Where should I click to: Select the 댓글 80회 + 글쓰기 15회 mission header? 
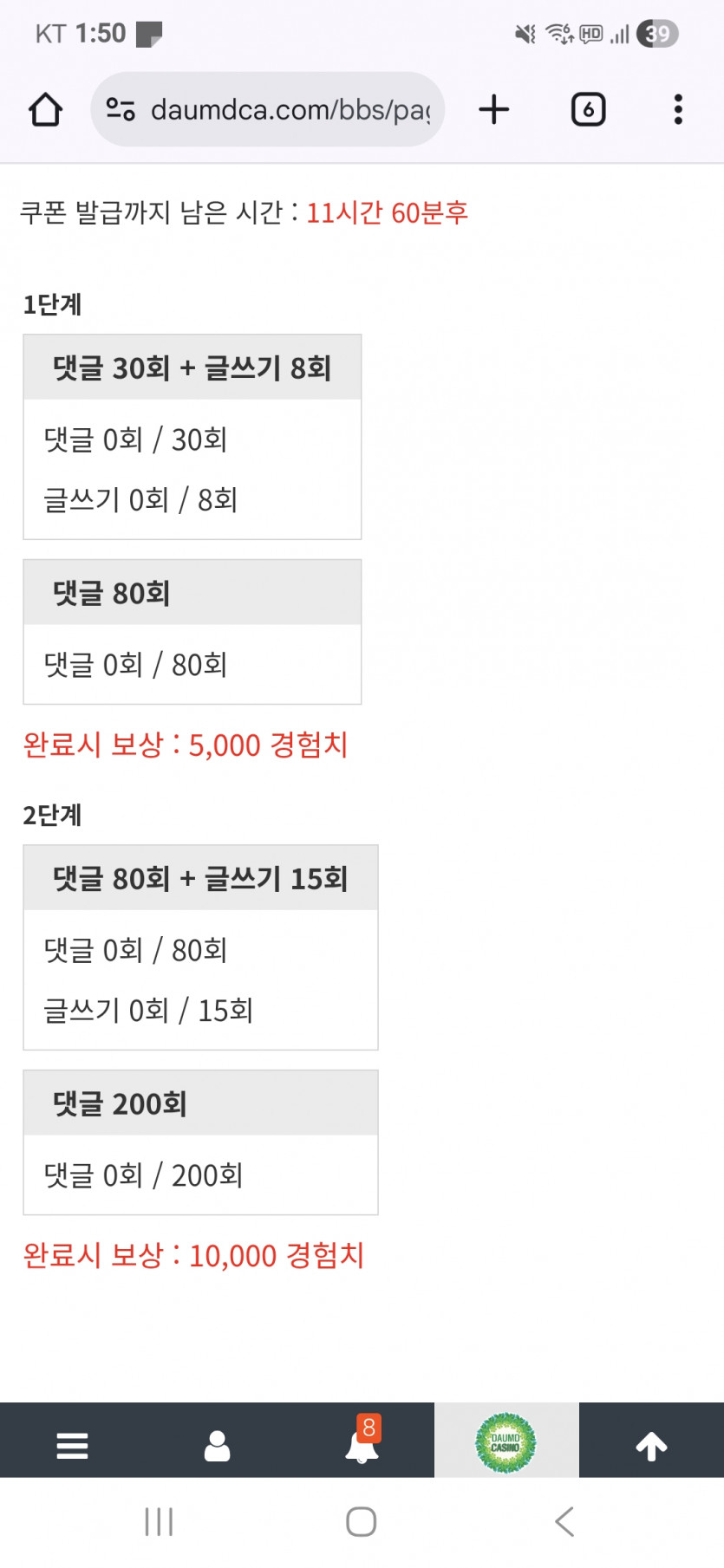coord(200,877)
